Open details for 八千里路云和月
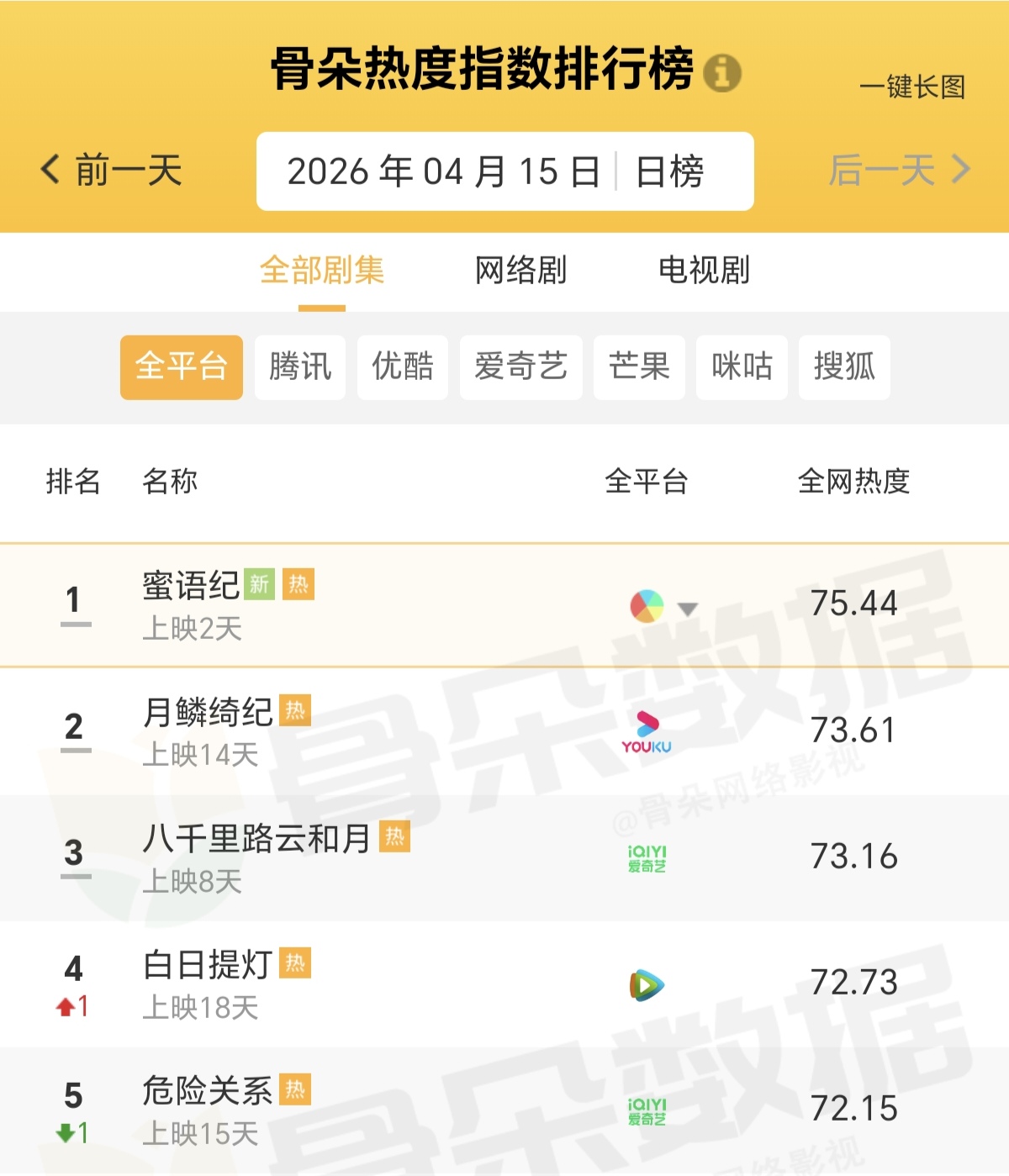 point(256,839)
